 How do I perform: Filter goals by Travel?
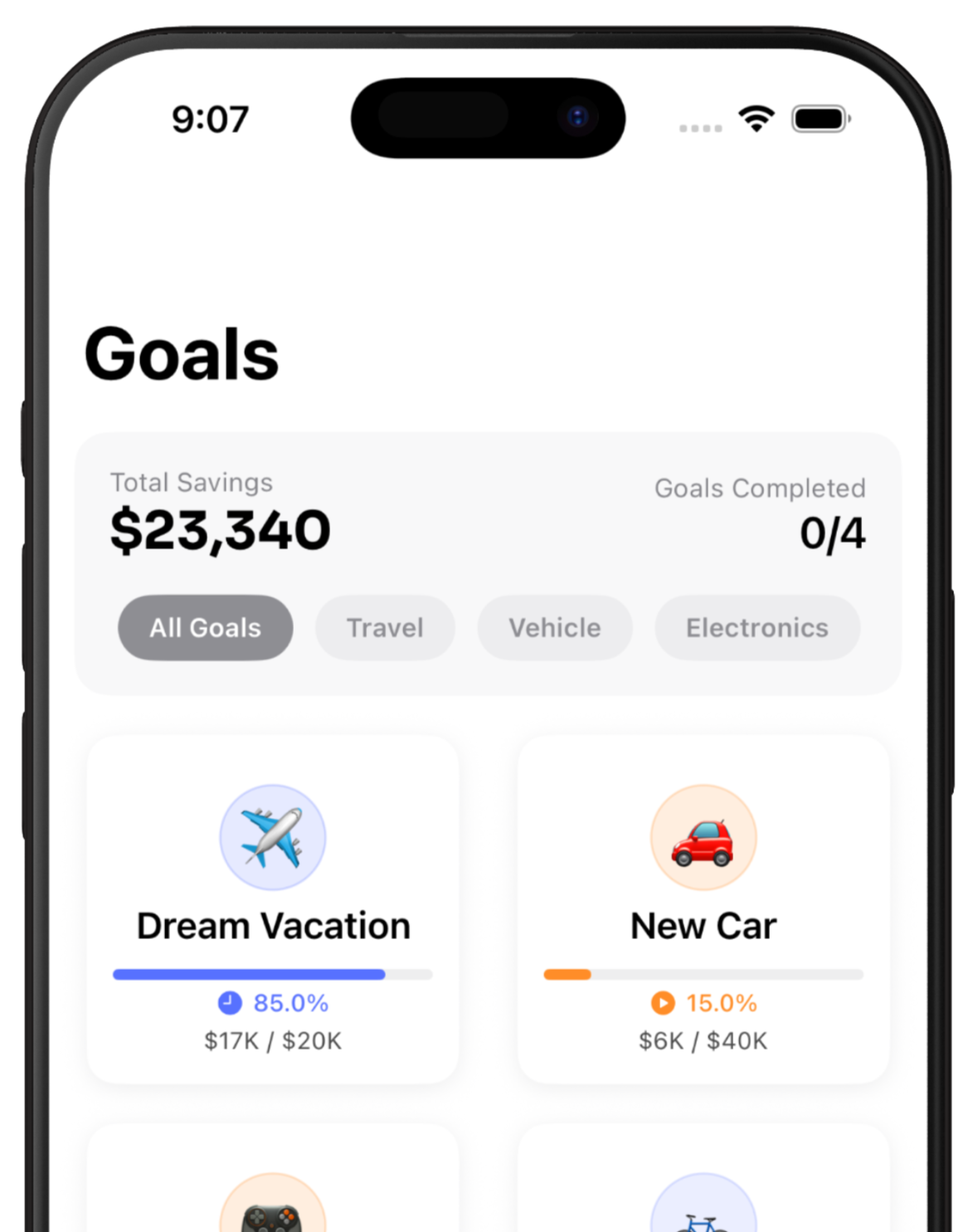(x=385, y=628)
